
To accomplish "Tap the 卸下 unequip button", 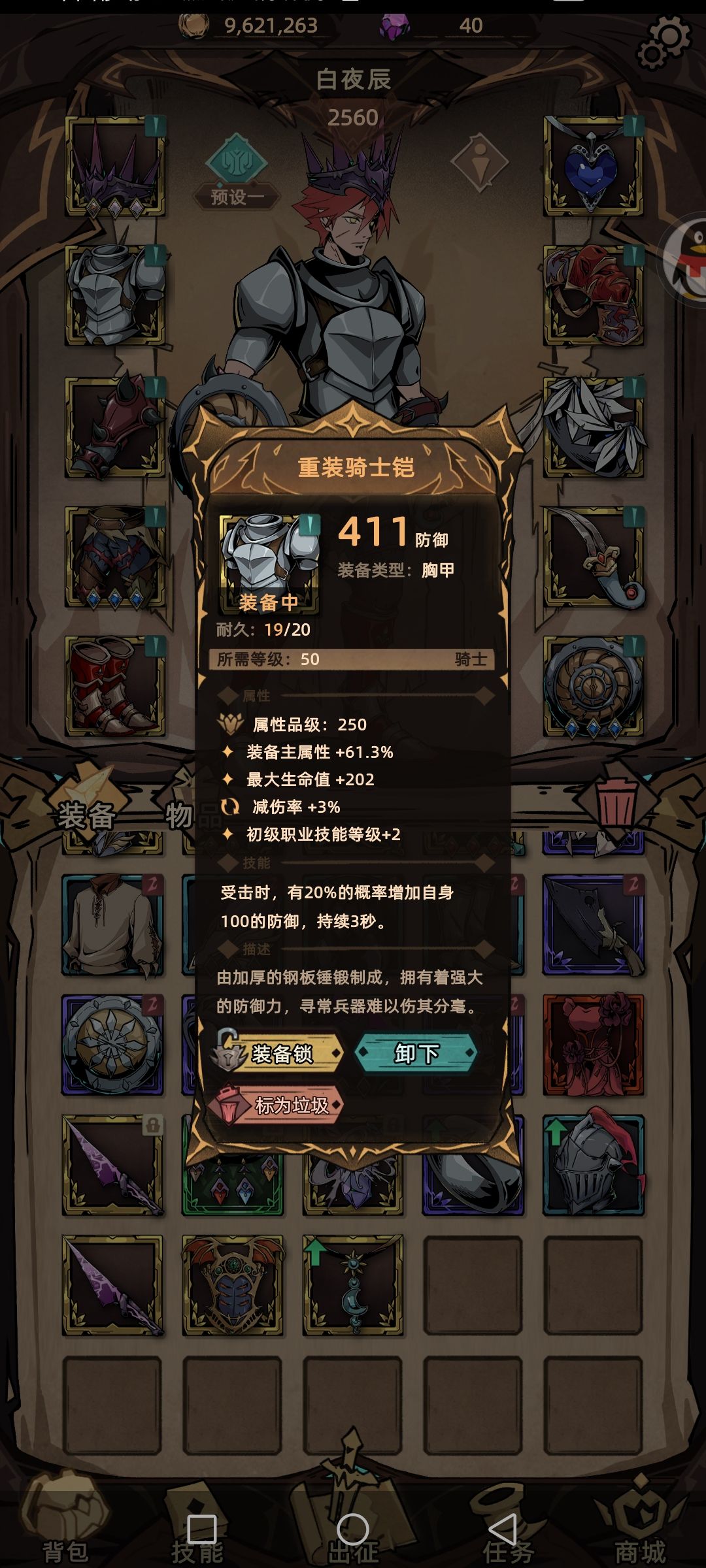I will [x=416, y=1053].
